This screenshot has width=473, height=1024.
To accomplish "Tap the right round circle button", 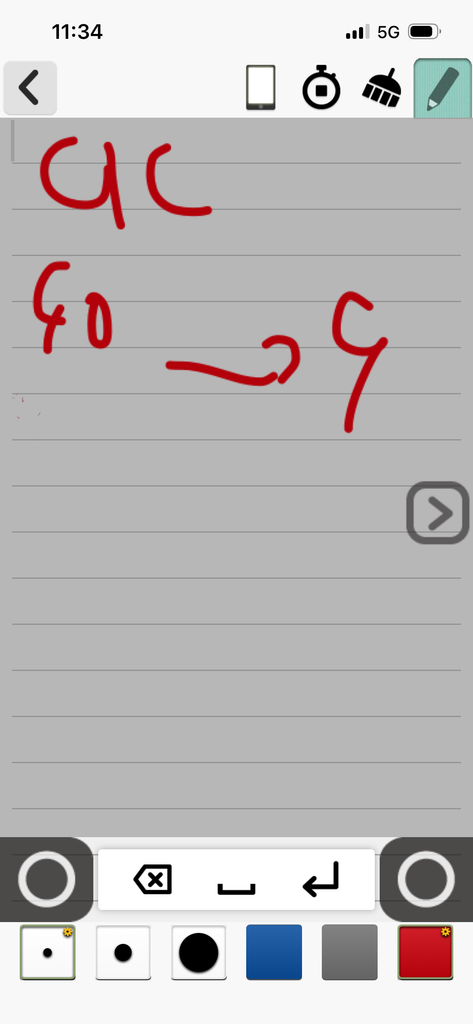I will 426,879.
